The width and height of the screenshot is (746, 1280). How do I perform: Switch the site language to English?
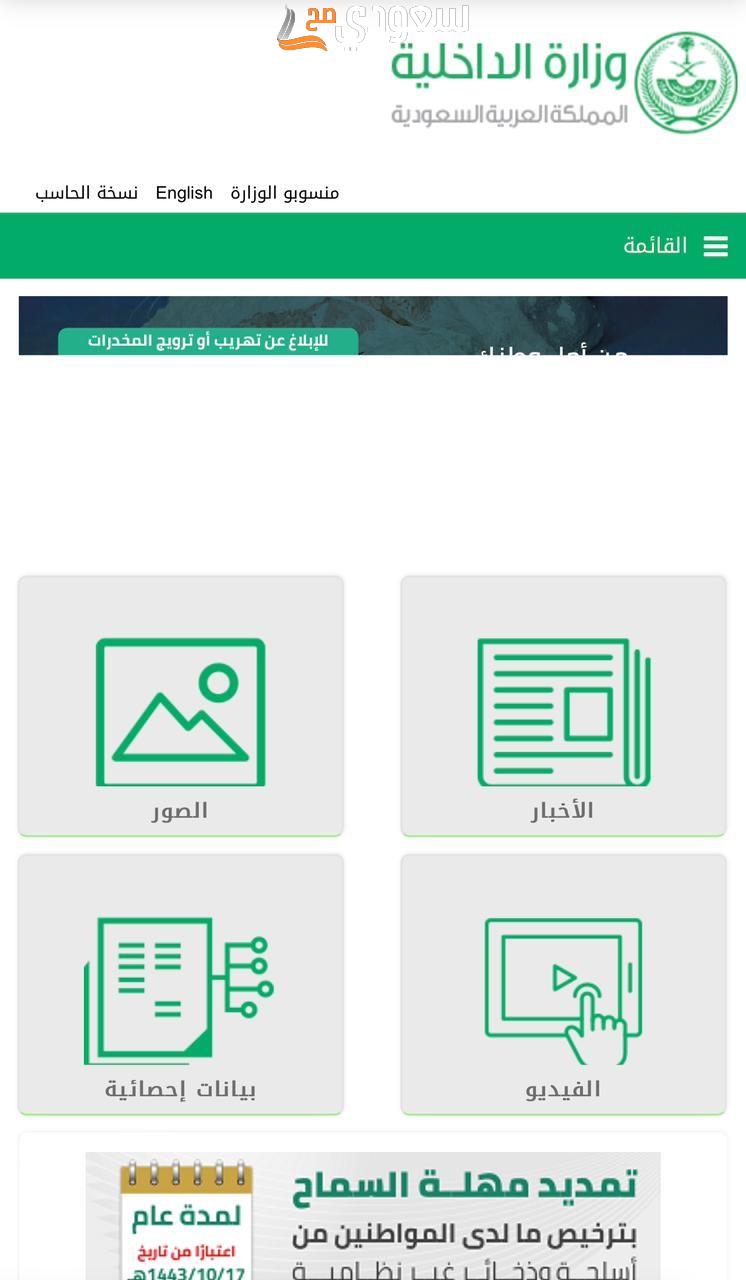(184, 193)
